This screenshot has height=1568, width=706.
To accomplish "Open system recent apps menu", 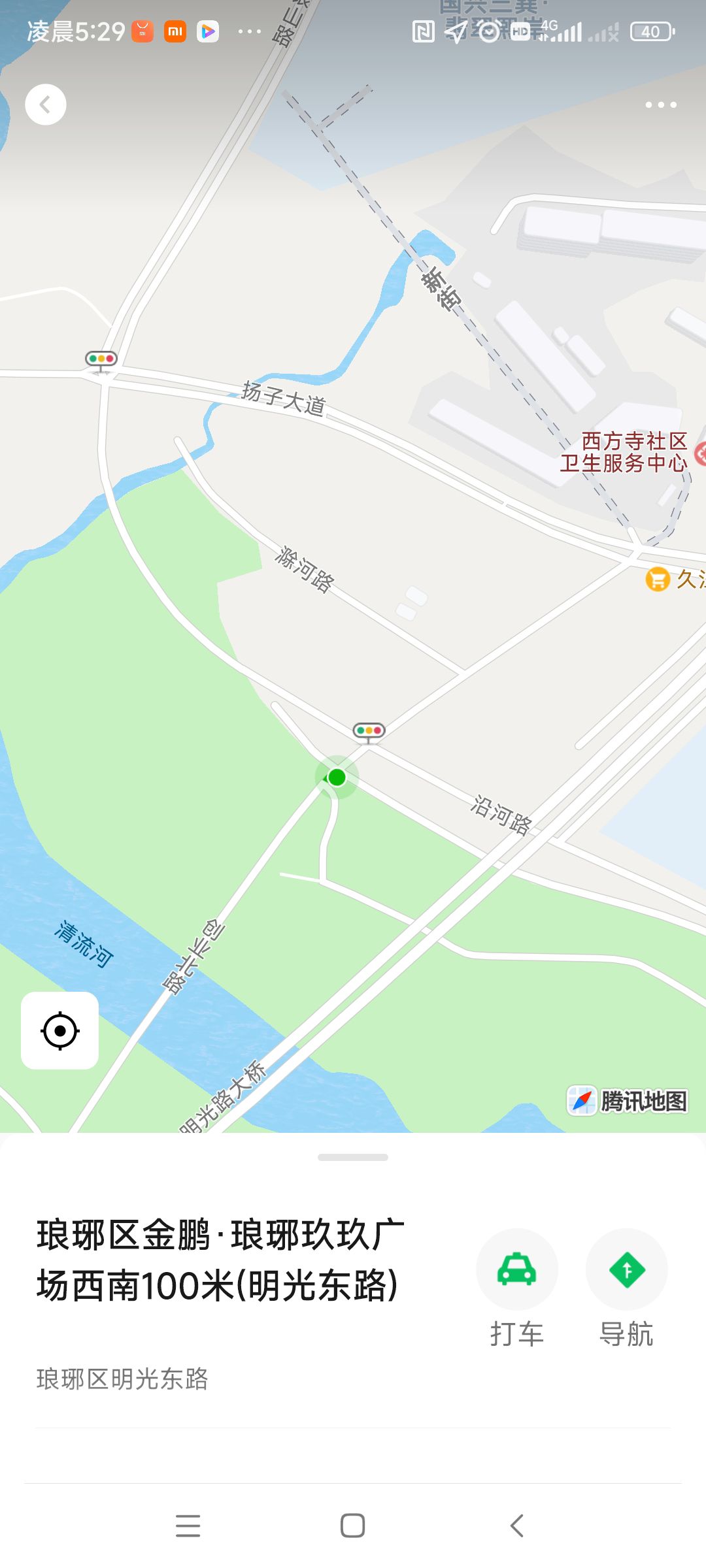I will coord(188,1526).
